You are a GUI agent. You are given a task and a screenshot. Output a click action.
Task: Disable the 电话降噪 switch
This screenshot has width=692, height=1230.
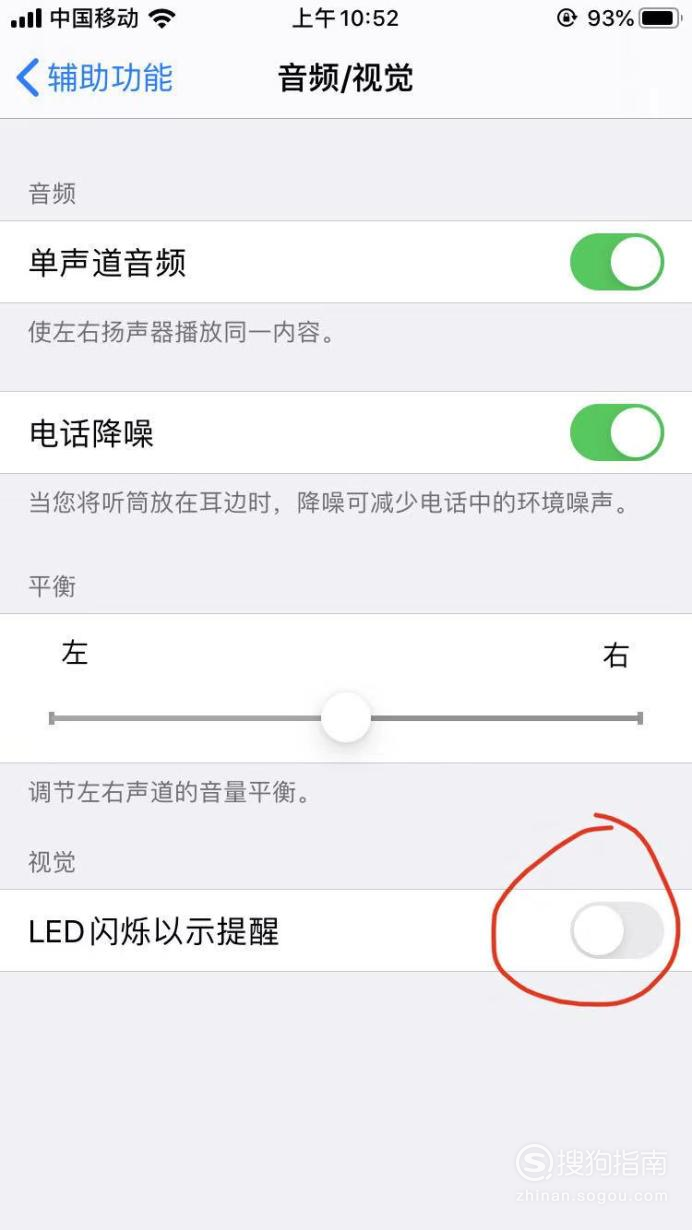click(617, 433)
